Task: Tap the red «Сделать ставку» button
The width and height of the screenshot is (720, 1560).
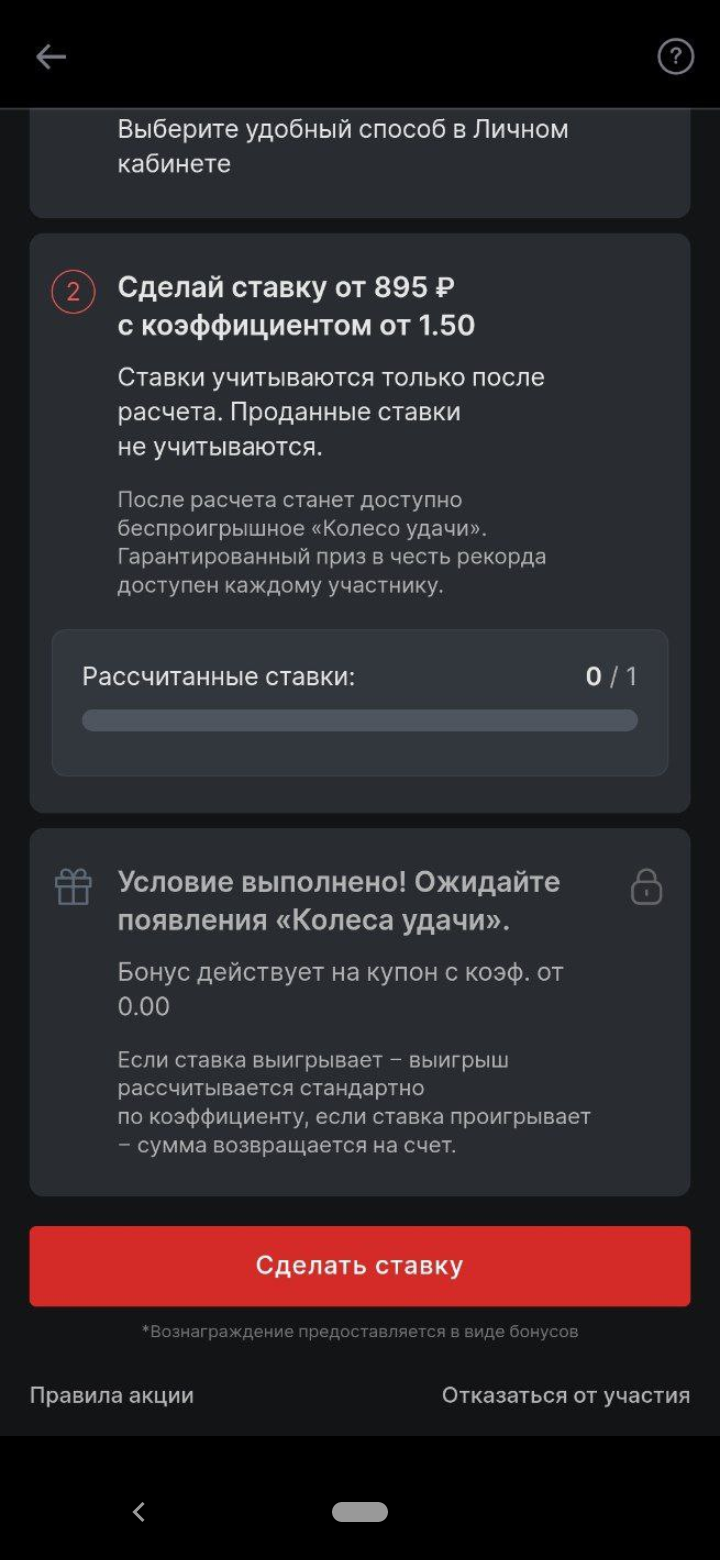Action: [360, 1266]
